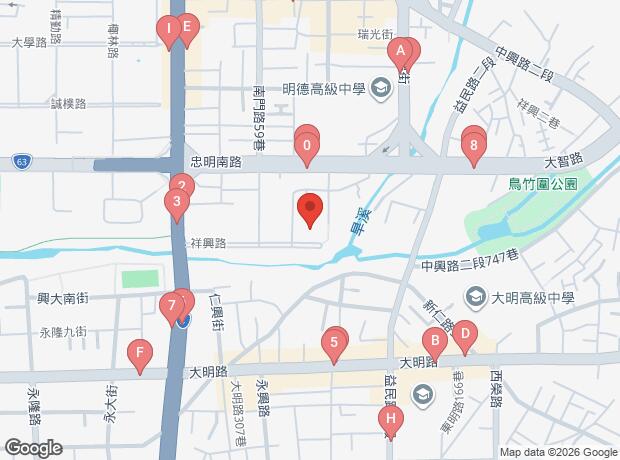Tap the marker labeled D
620x460 pixels.
tap(464, 335)
